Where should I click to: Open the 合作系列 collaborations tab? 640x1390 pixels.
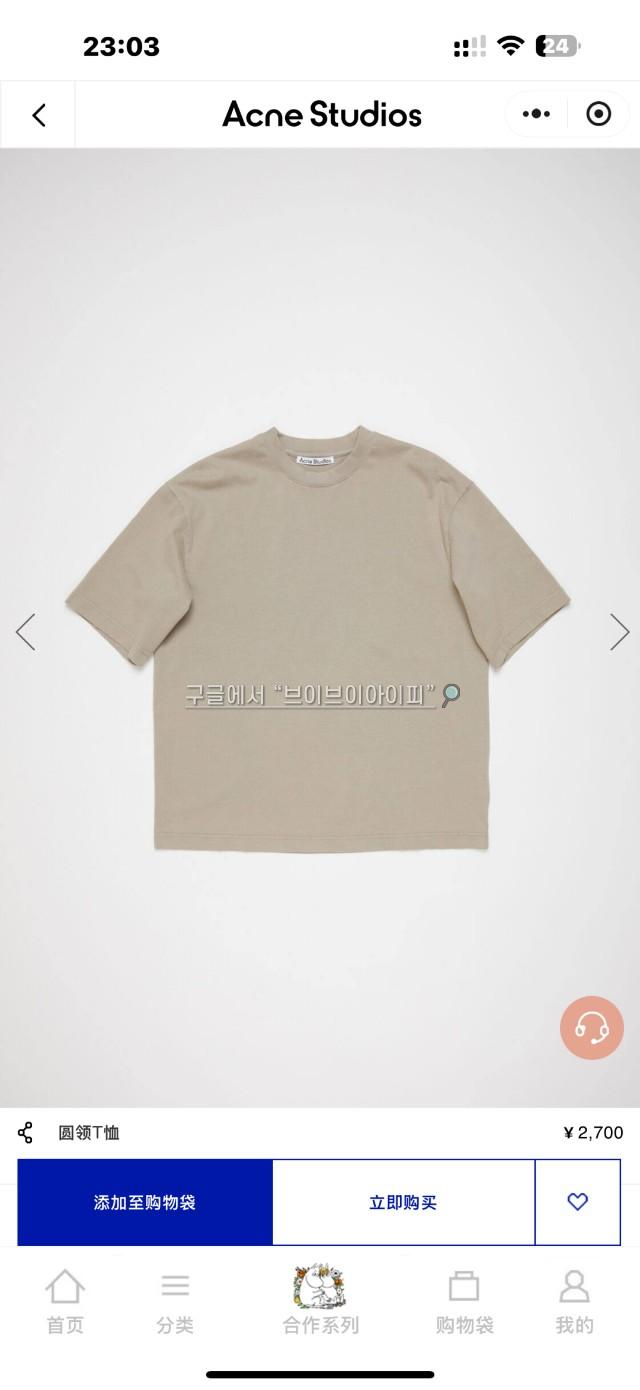(320, 1301)
